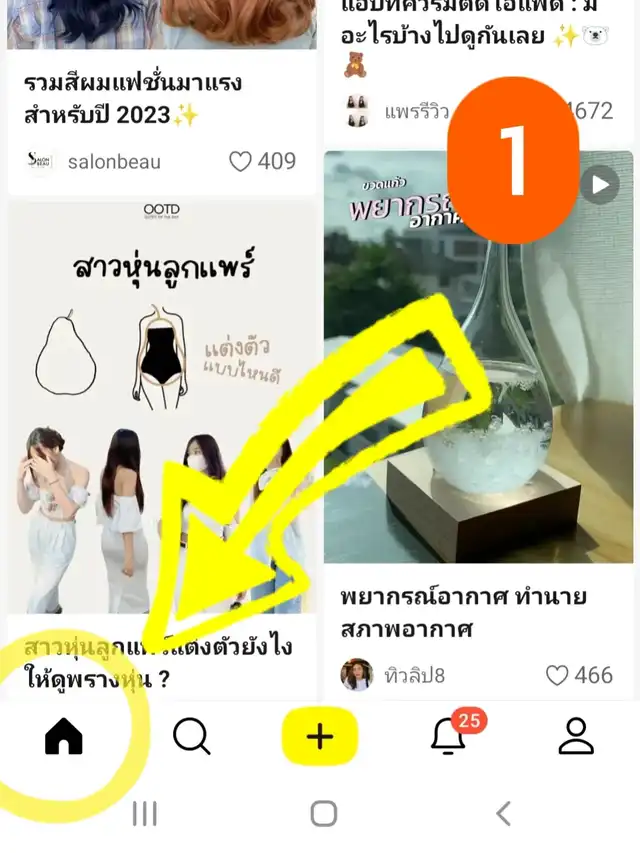Image resolution: width=640 pixels, height=853 pixels.
Task: Open the system recent apps view
Action: coord(145,813)
